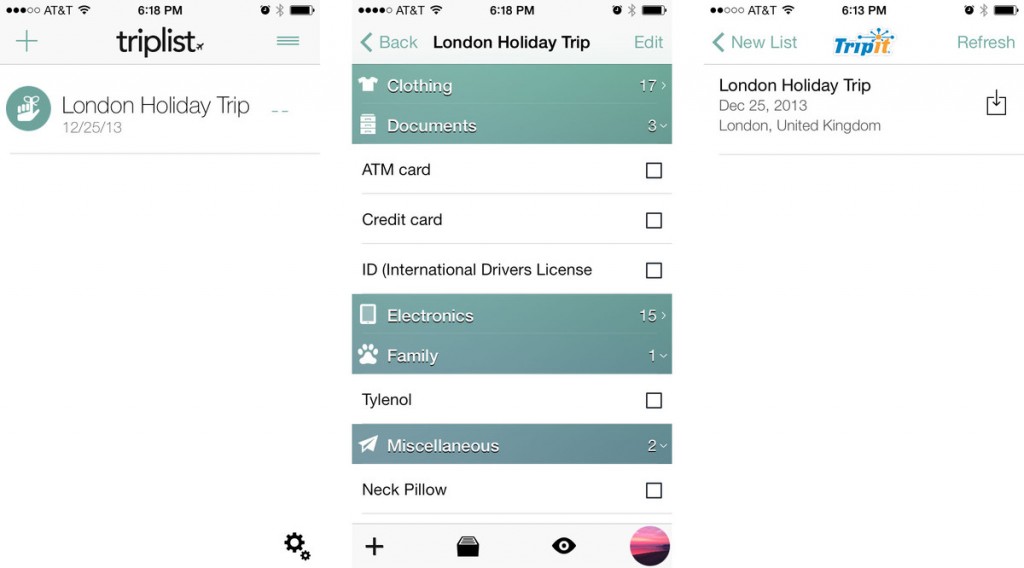1024x568 pixels.
Task: Collapse the Documents category
Action: click(511, 126)
